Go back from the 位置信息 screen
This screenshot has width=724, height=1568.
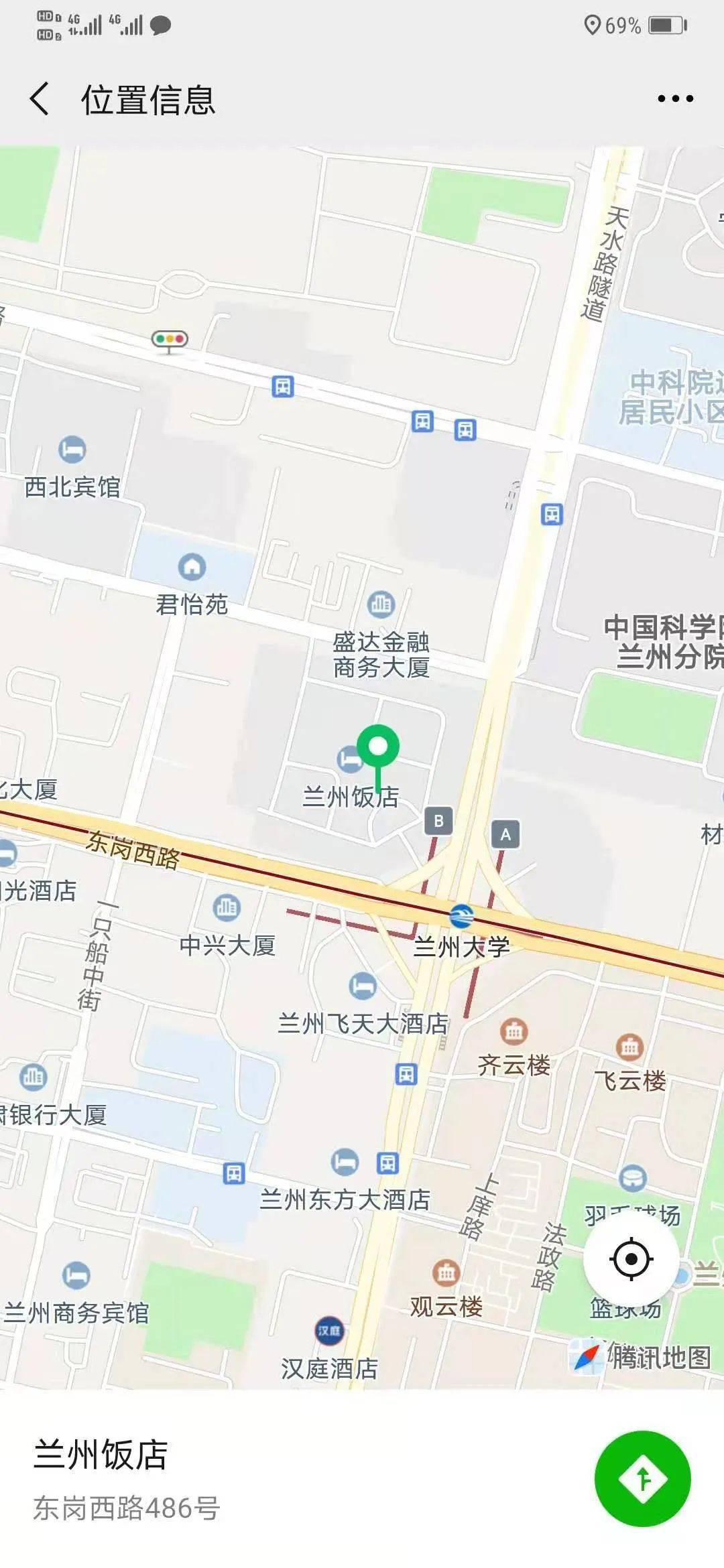coord(40,99)
